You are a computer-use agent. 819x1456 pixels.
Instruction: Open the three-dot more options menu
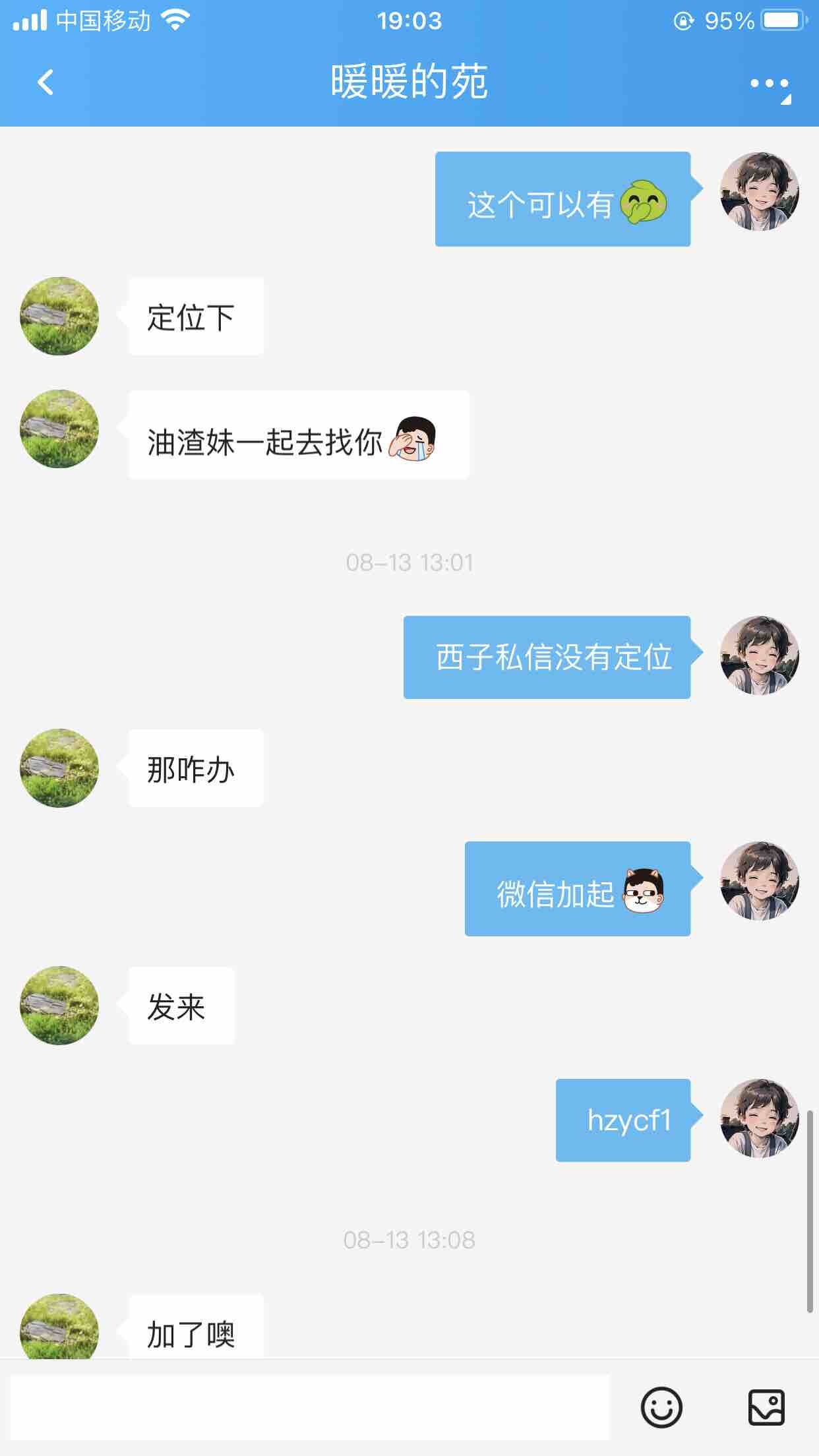[x=770, y=84]
